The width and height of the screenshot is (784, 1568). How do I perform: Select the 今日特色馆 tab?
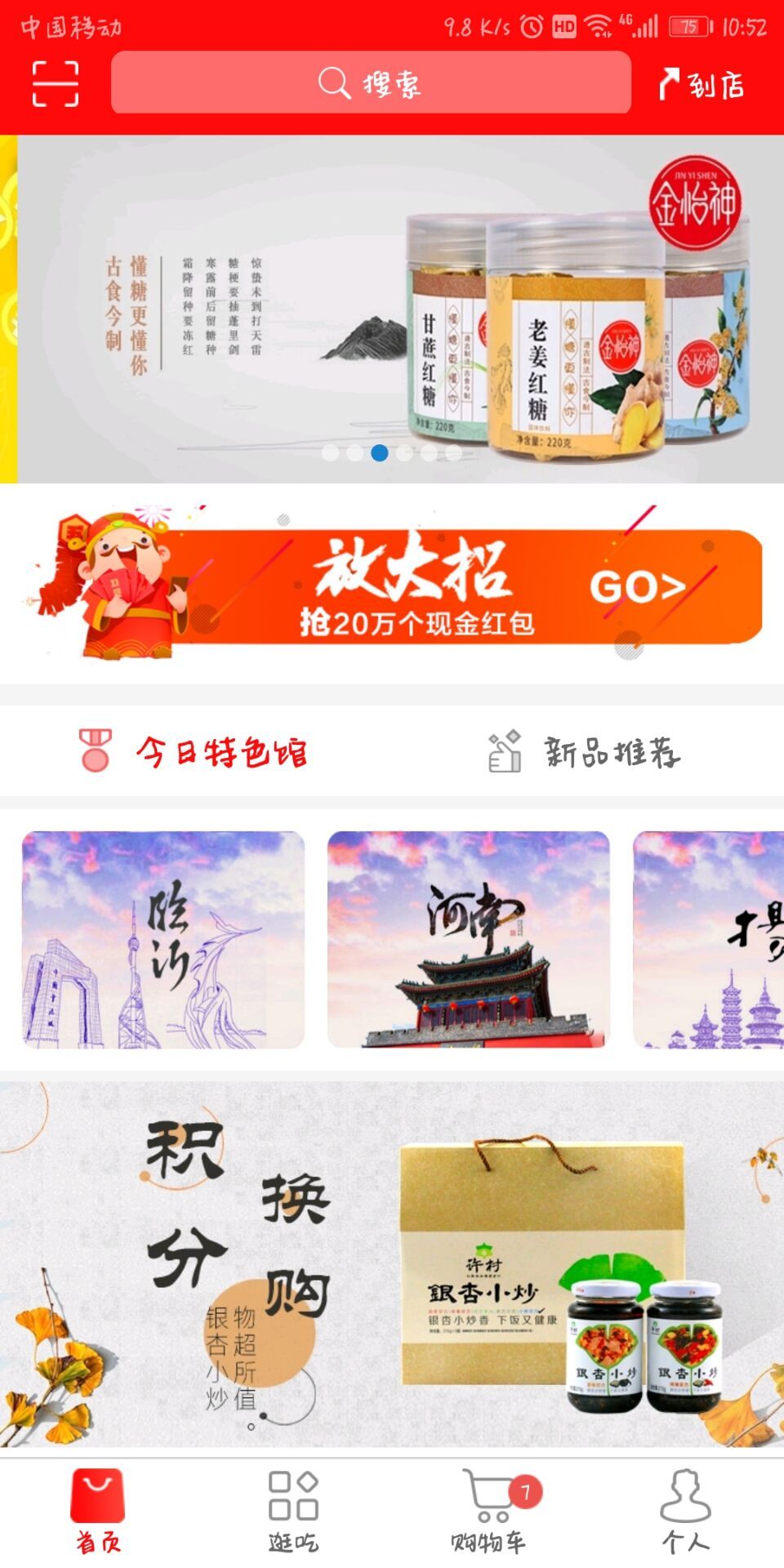[x=194, y=751]
